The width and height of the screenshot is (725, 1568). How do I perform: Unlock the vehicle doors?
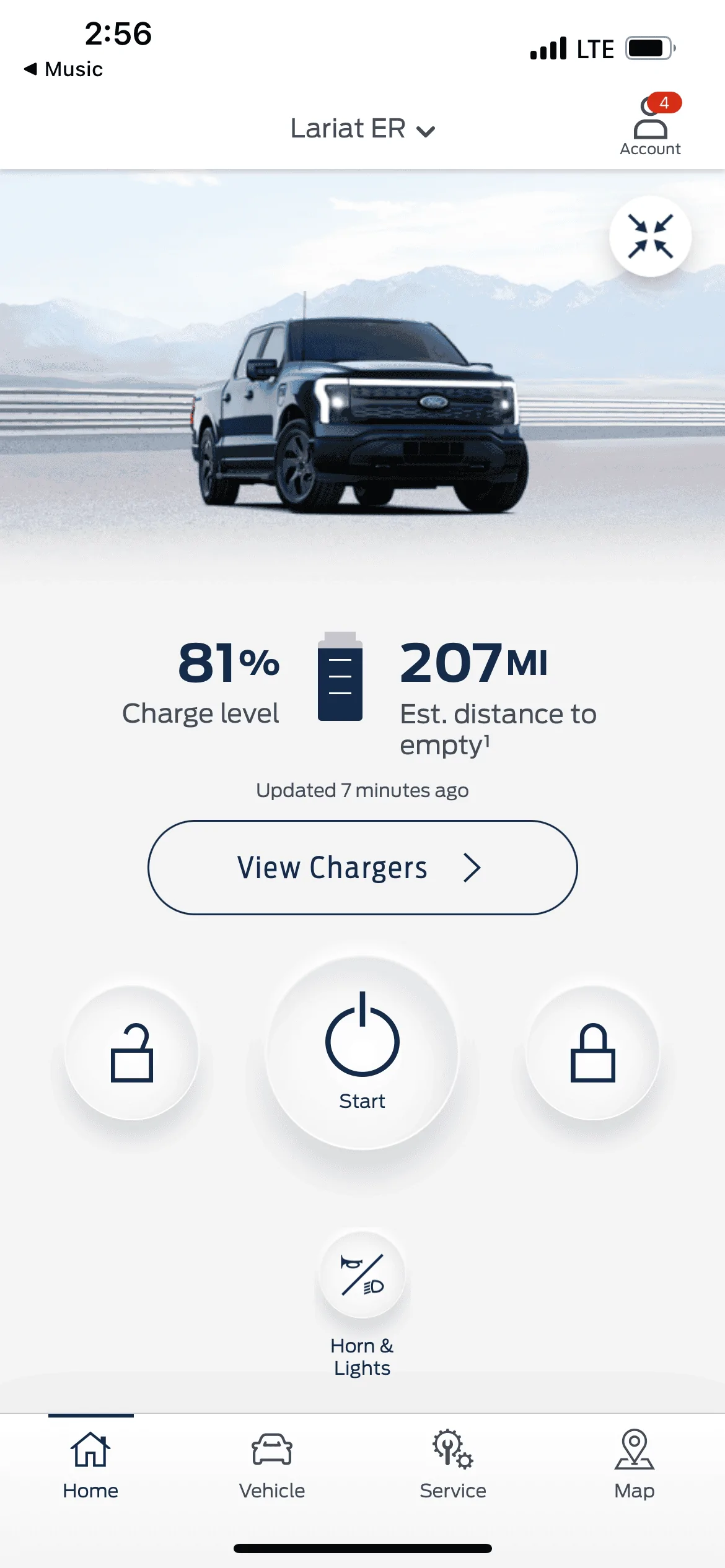click(x=132, y=1053)
